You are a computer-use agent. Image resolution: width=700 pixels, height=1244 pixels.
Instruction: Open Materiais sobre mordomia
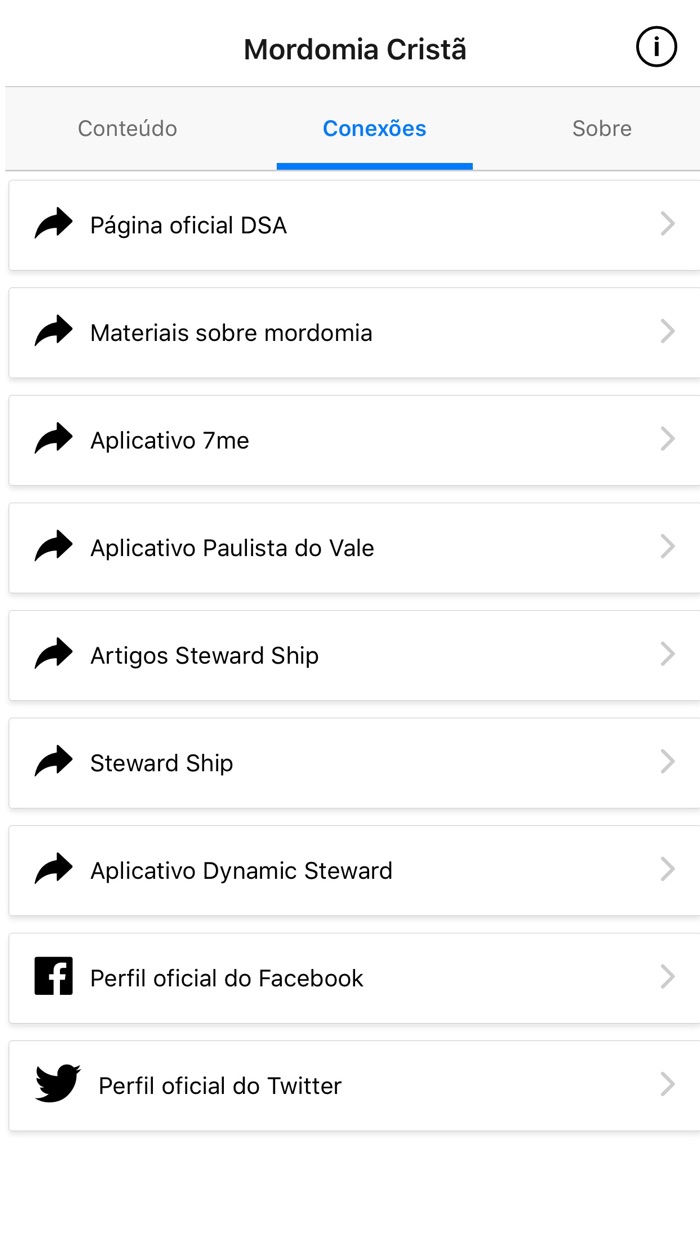coord(354,333)
